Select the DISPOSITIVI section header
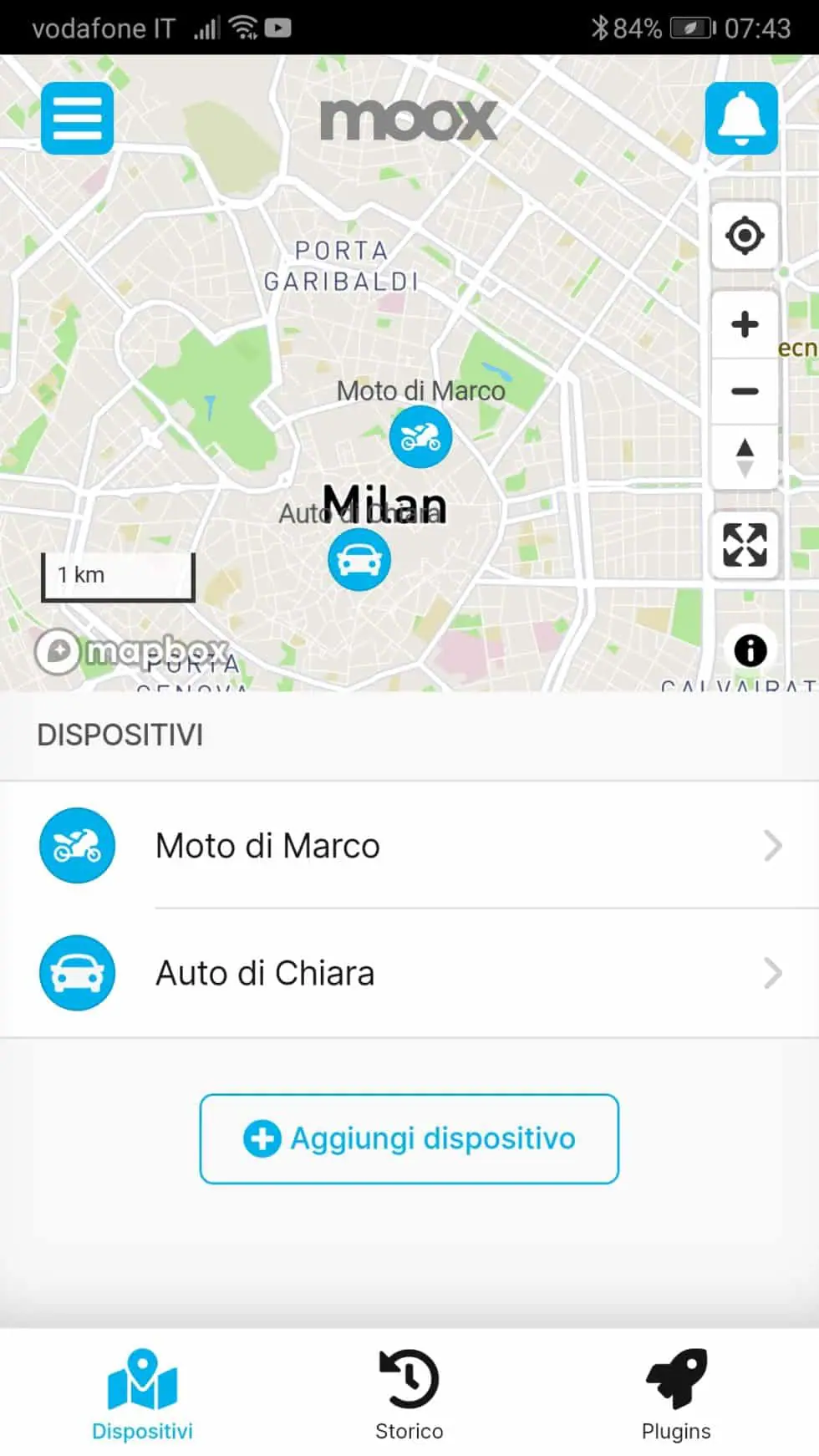 coord(120,736)
